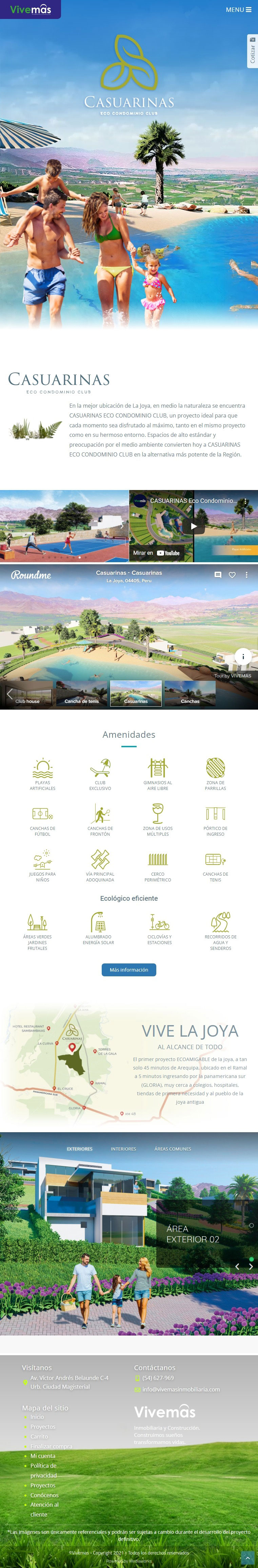The width and height of the screenshot is (258, 1568).
Task: Go to previous exterior slide arrow
Action: point(237,1267)
